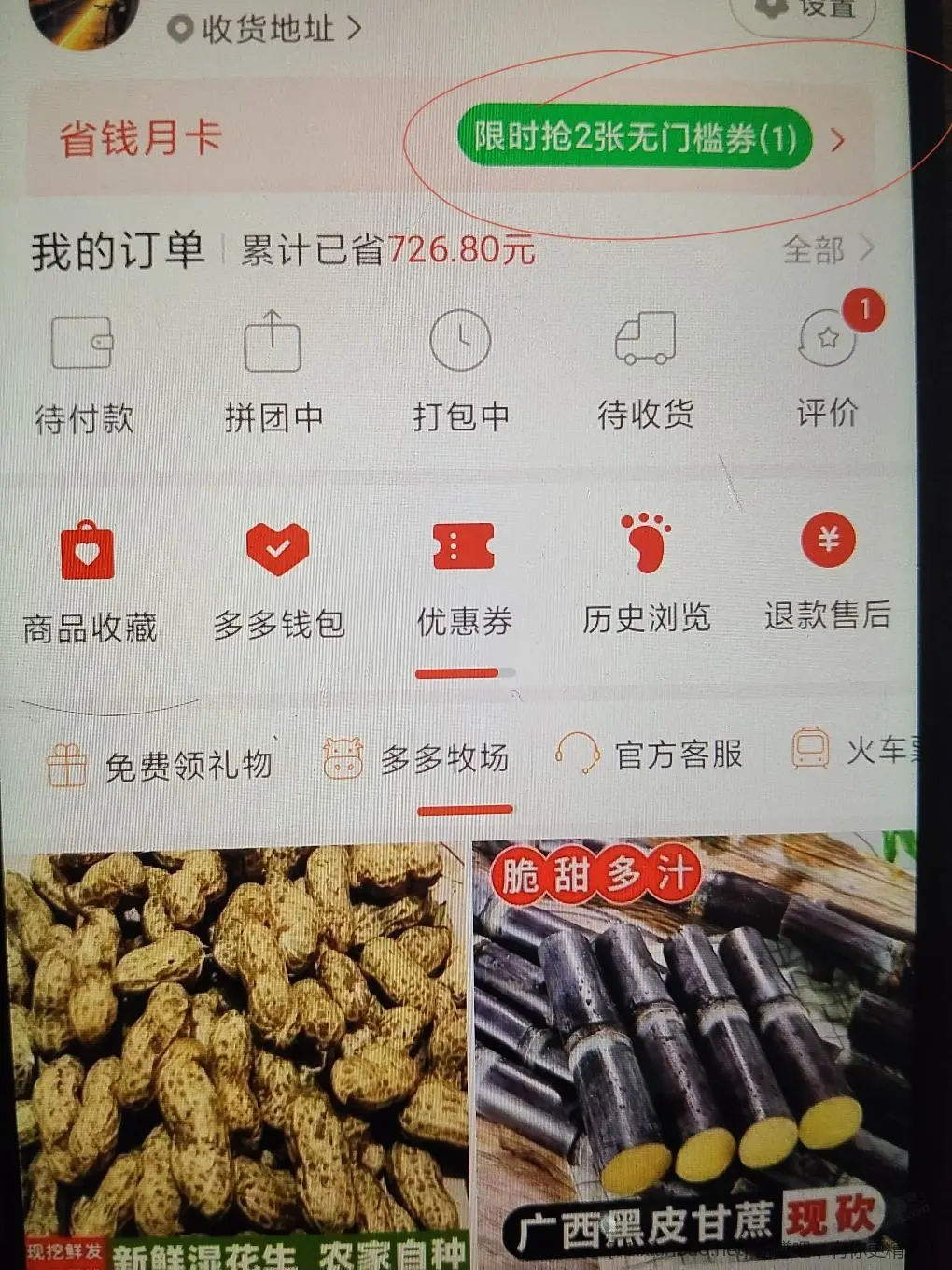Viewport: 952px width, 1270px height.
Task: View 全部 orders
Action: point(828,249)
